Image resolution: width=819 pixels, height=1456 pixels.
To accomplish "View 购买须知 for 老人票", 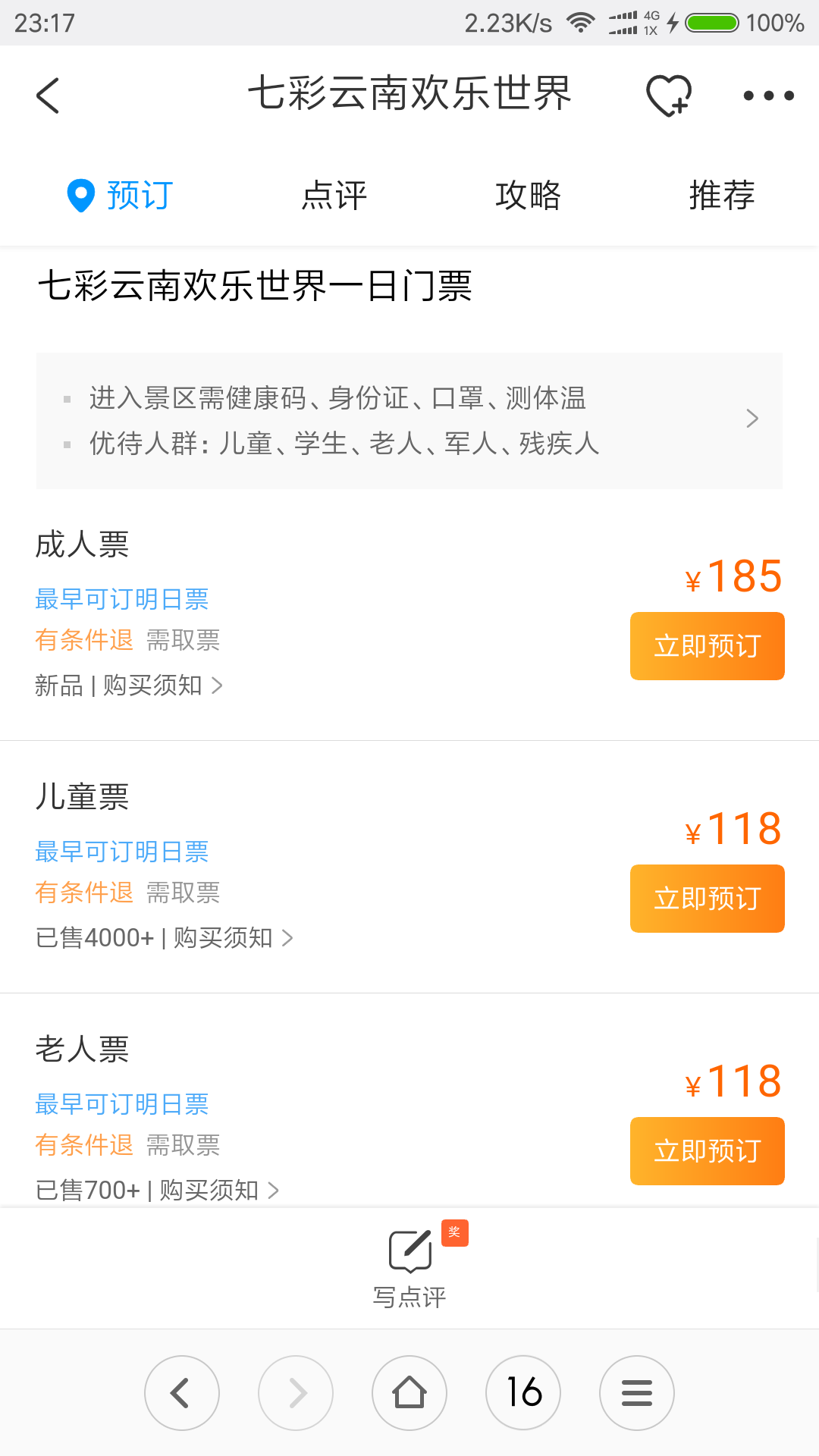I will pos(219,1191).
